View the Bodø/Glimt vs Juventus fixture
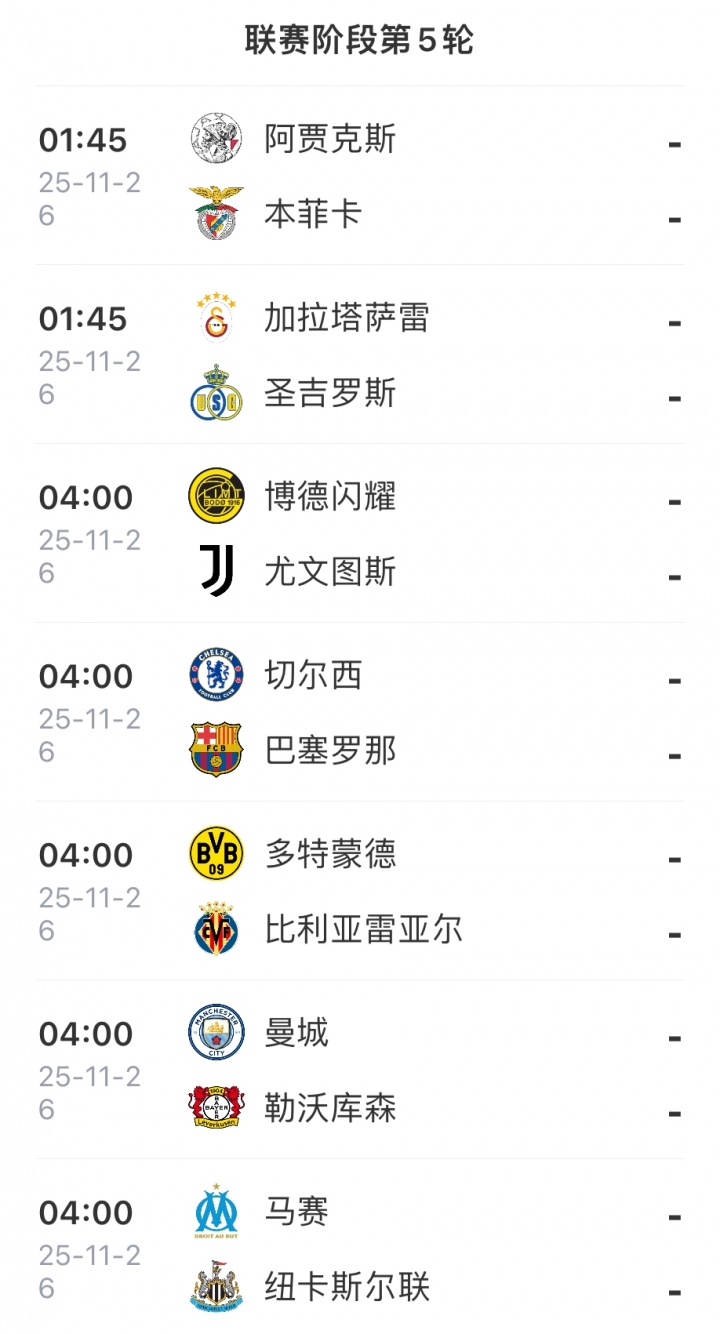The height and width of the screenshot is (1334, 720). tap(360, 534)
